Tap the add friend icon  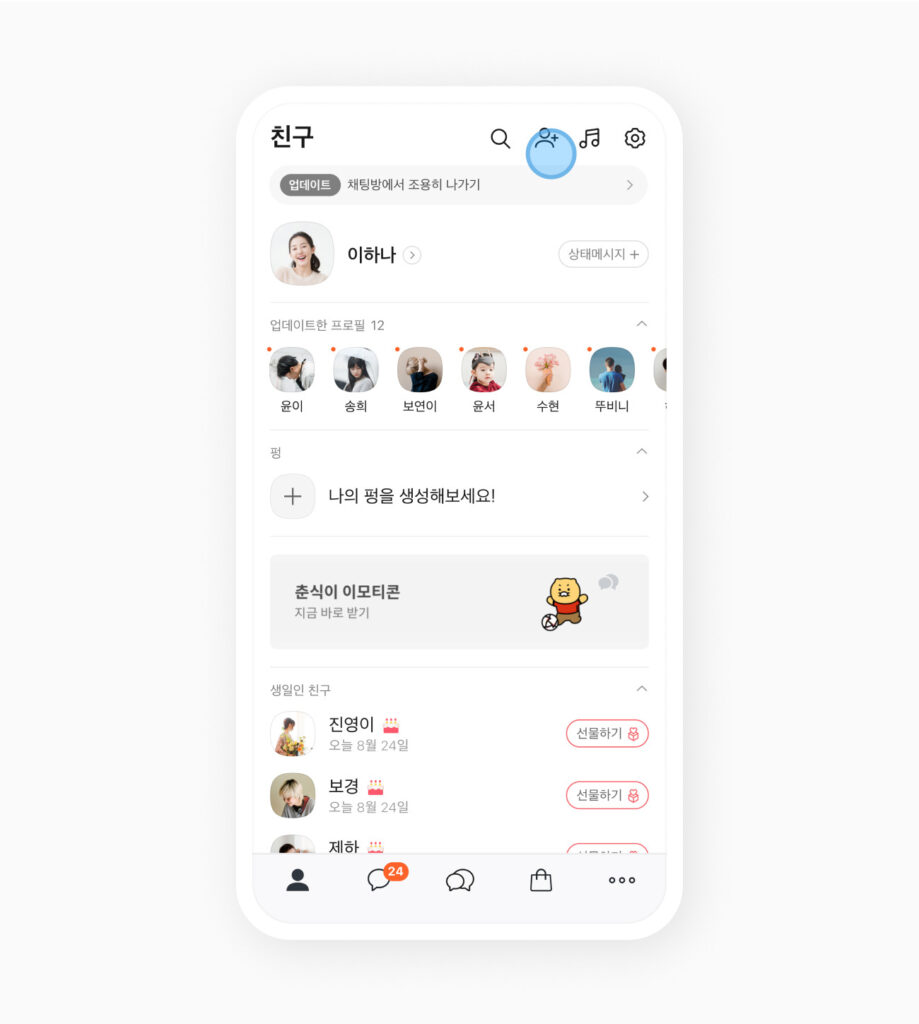pyautogui.click(x=547, y=139)
